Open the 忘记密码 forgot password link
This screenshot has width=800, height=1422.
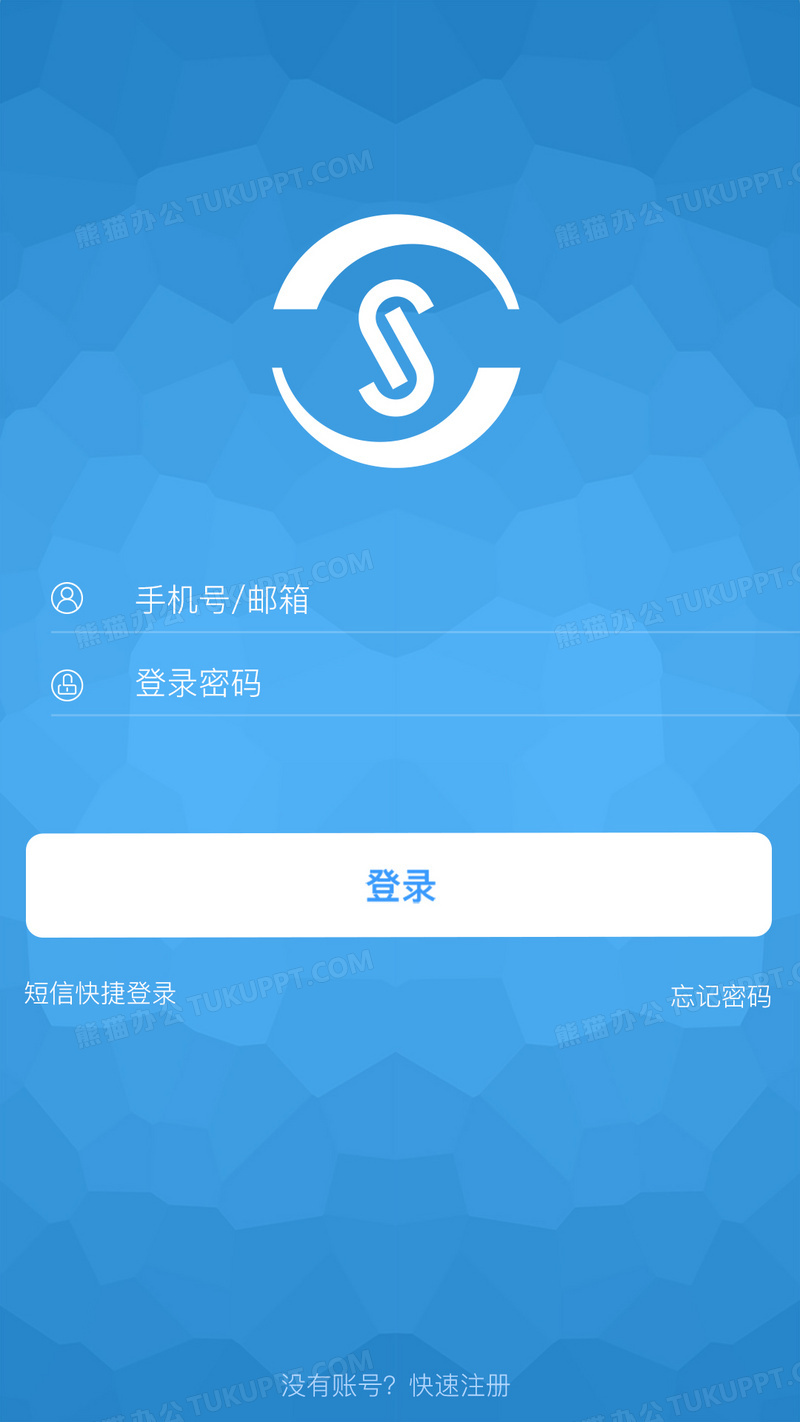pos(720,996)
